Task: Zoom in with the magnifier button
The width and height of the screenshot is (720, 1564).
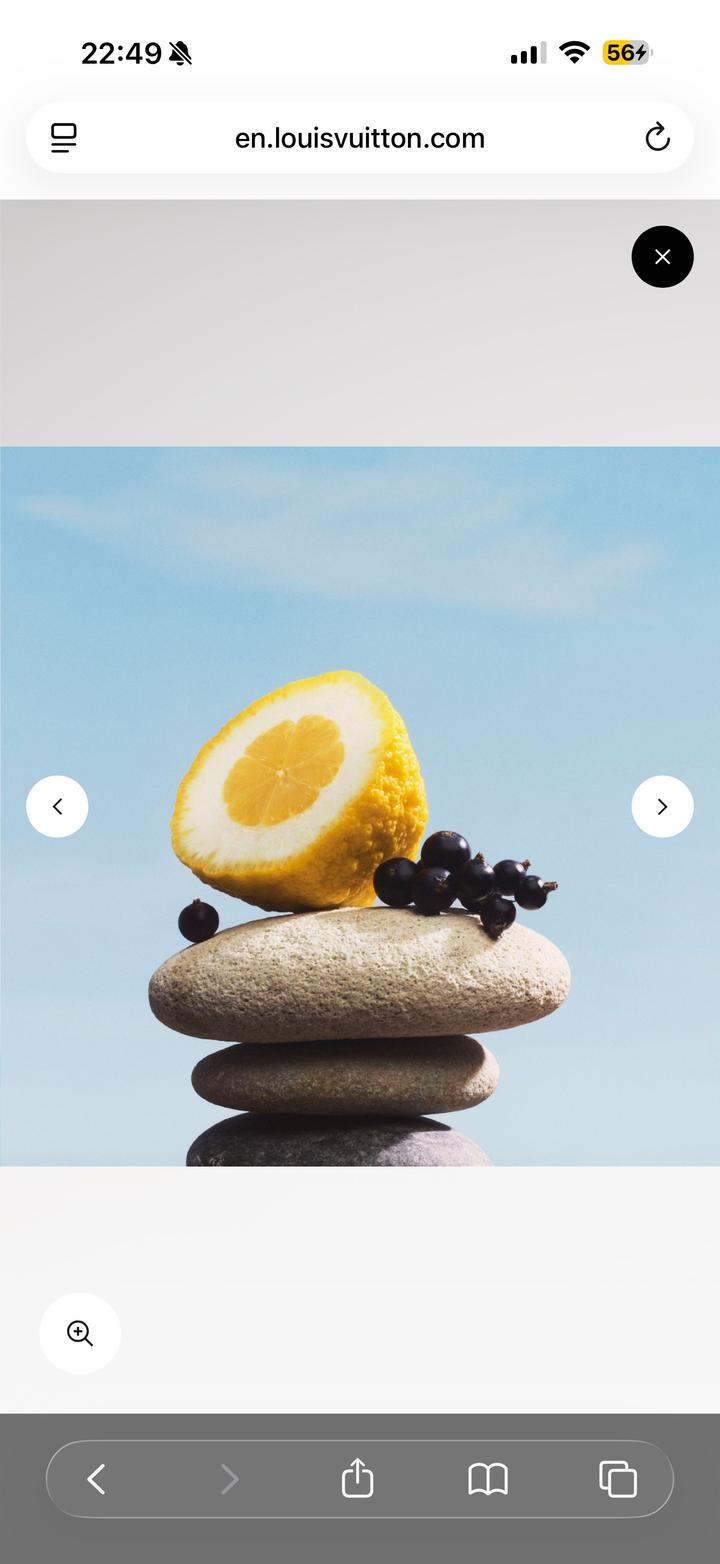Action: tap(80, 1333)
